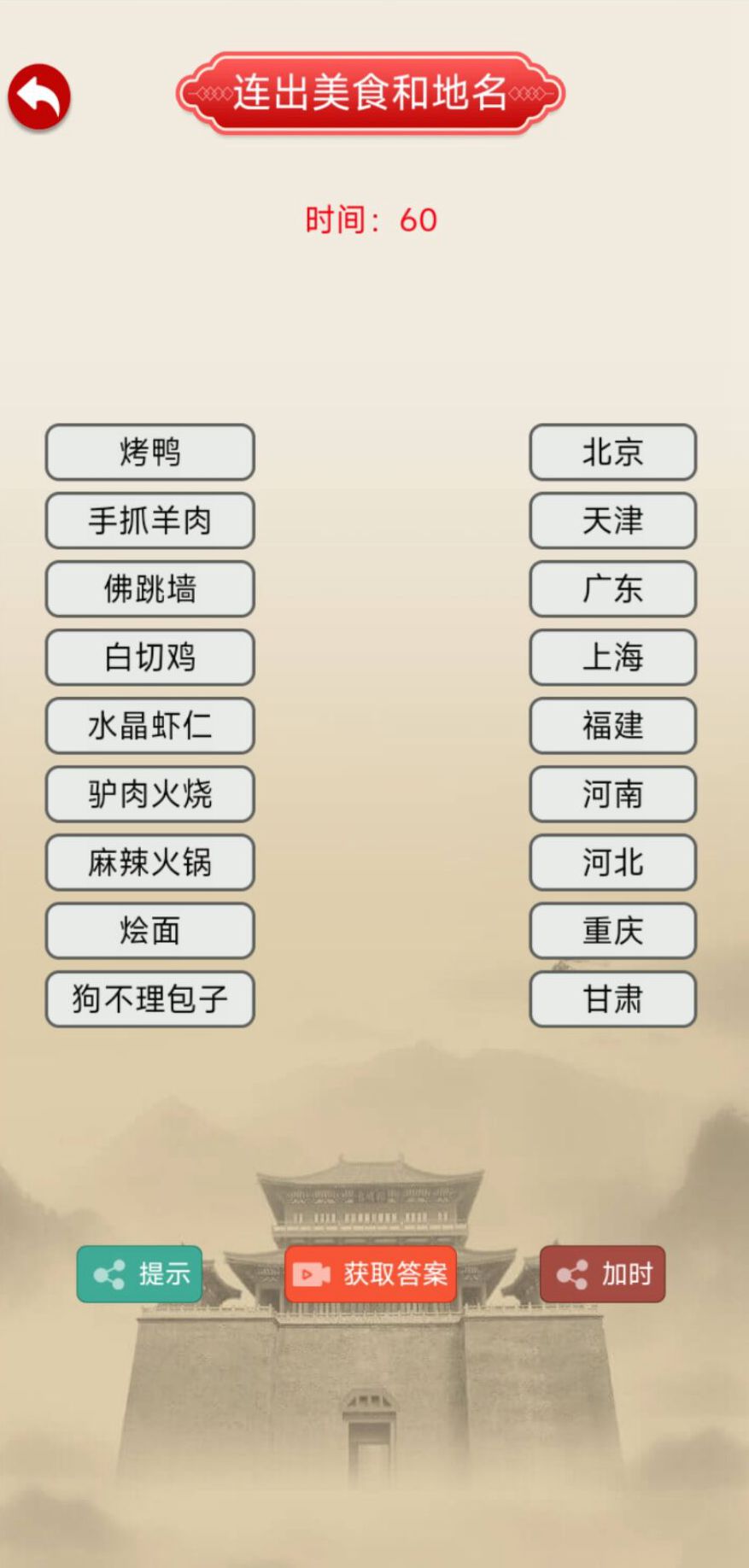Image resolution: width=749 pixels, height=1568 pixels.
Task: Select the 手抓羊肉 food tile
Action: click(x=149, y=521)
